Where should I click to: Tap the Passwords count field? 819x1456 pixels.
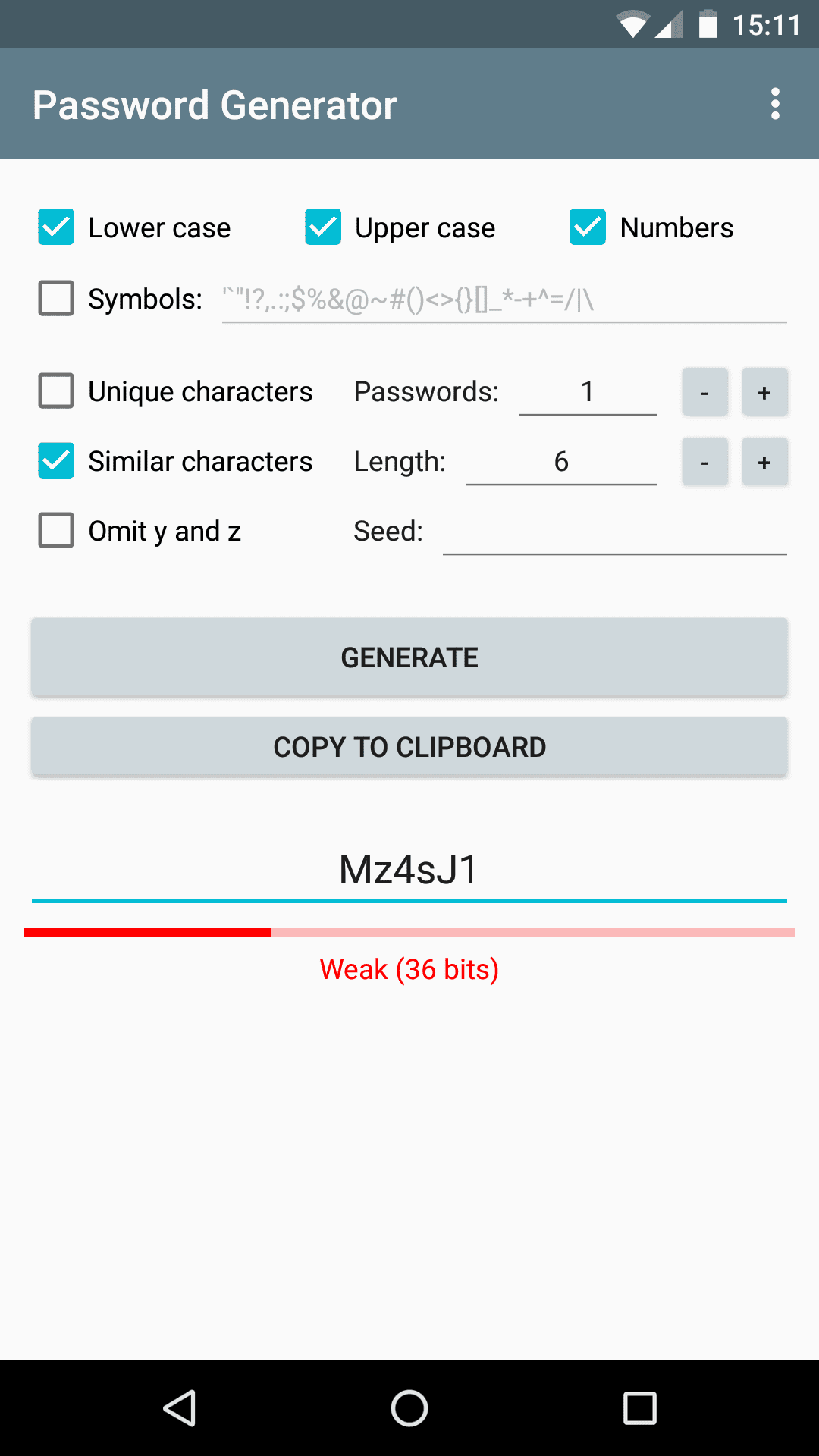pos(587,392)
